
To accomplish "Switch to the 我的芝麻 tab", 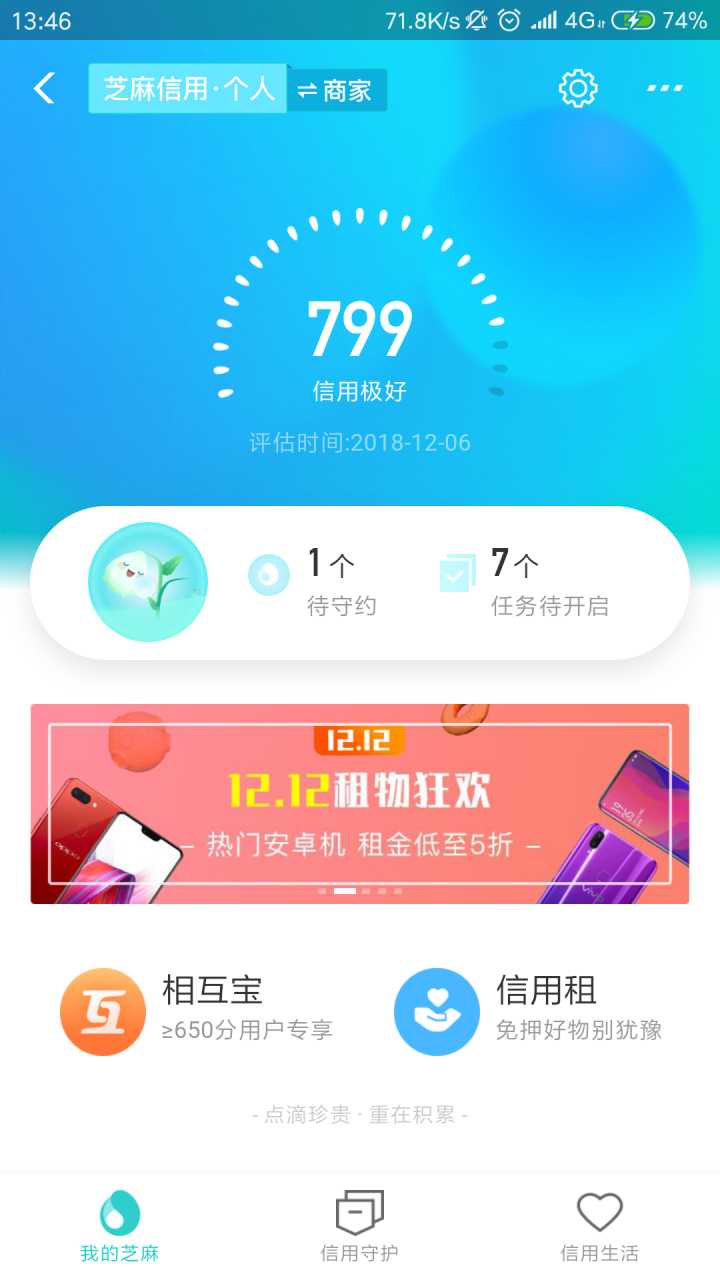I will [x=119, y=1225].
